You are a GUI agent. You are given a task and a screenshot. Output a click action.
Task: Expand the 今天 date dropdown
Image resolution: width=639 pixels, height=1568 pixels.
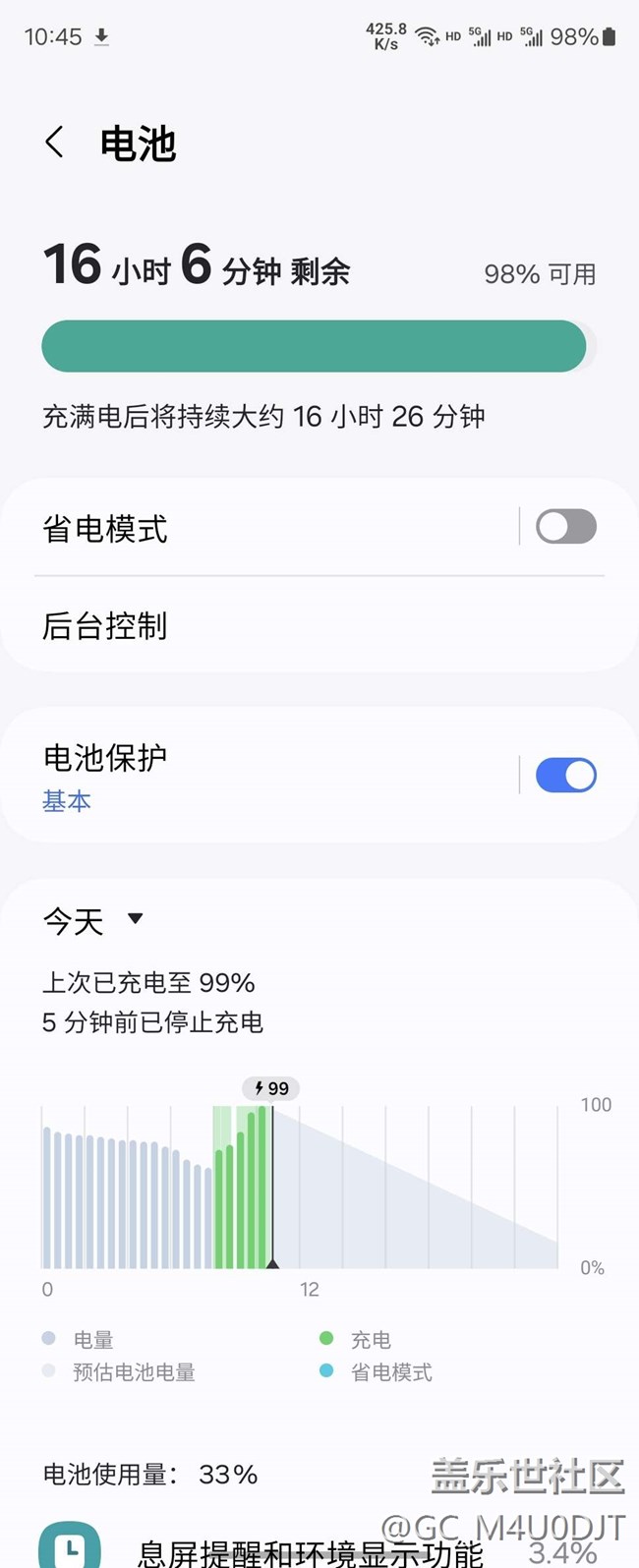pyautogui.click(x=94, y=920)
